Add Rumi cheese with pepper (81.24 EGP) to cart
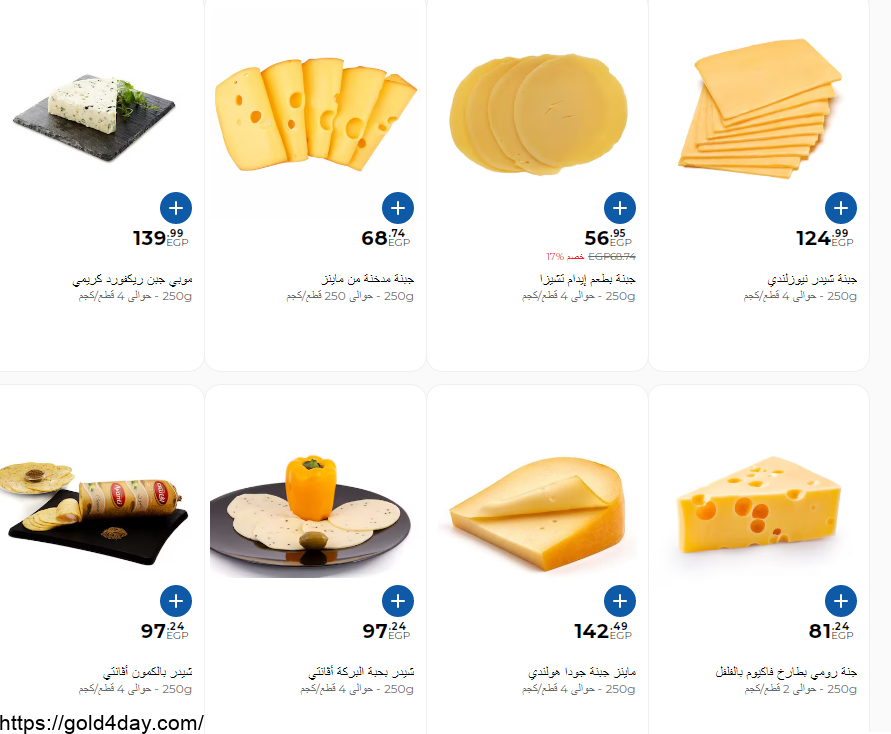This screenshot has width=891, height=734. [x=841, y=601]
